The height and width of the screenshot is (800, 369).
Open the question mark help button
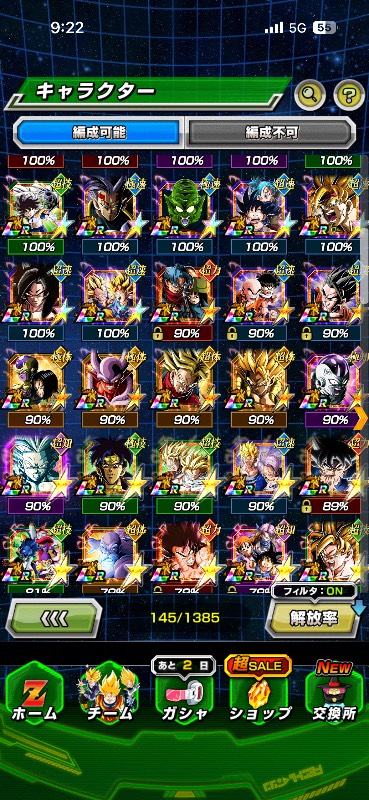click(349, 93)
